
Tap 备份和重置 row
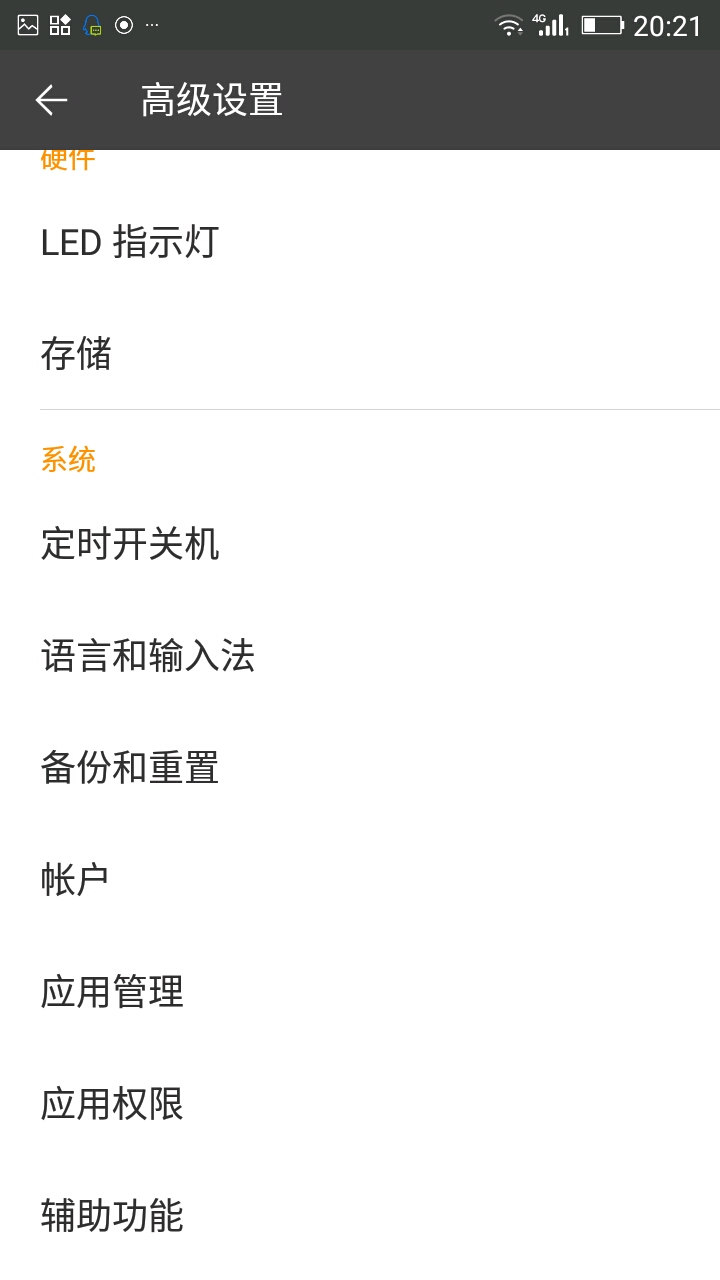point(130,768)
